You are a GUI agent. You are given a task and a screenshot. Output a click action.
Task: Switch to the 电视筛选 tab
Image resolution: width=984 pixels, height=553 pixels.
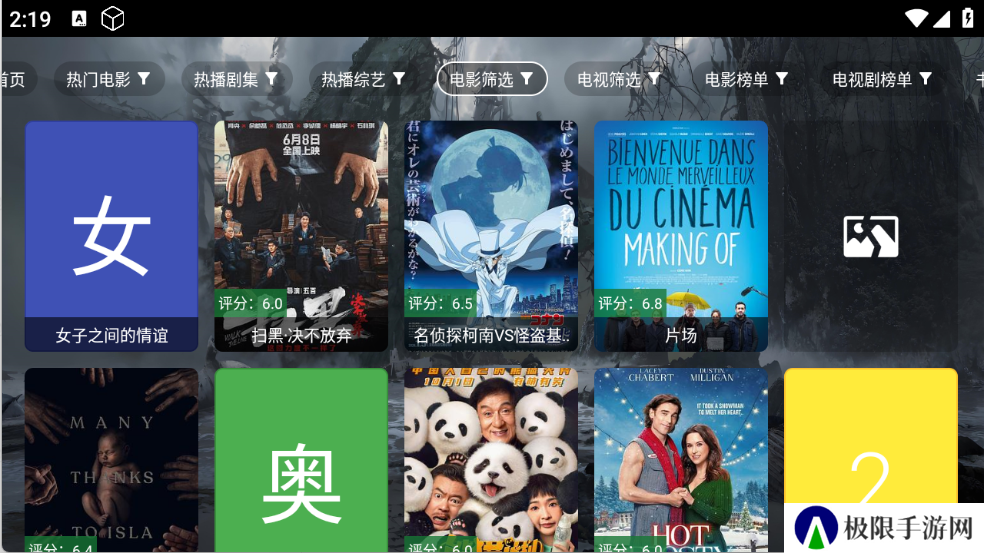coord(619,79)
